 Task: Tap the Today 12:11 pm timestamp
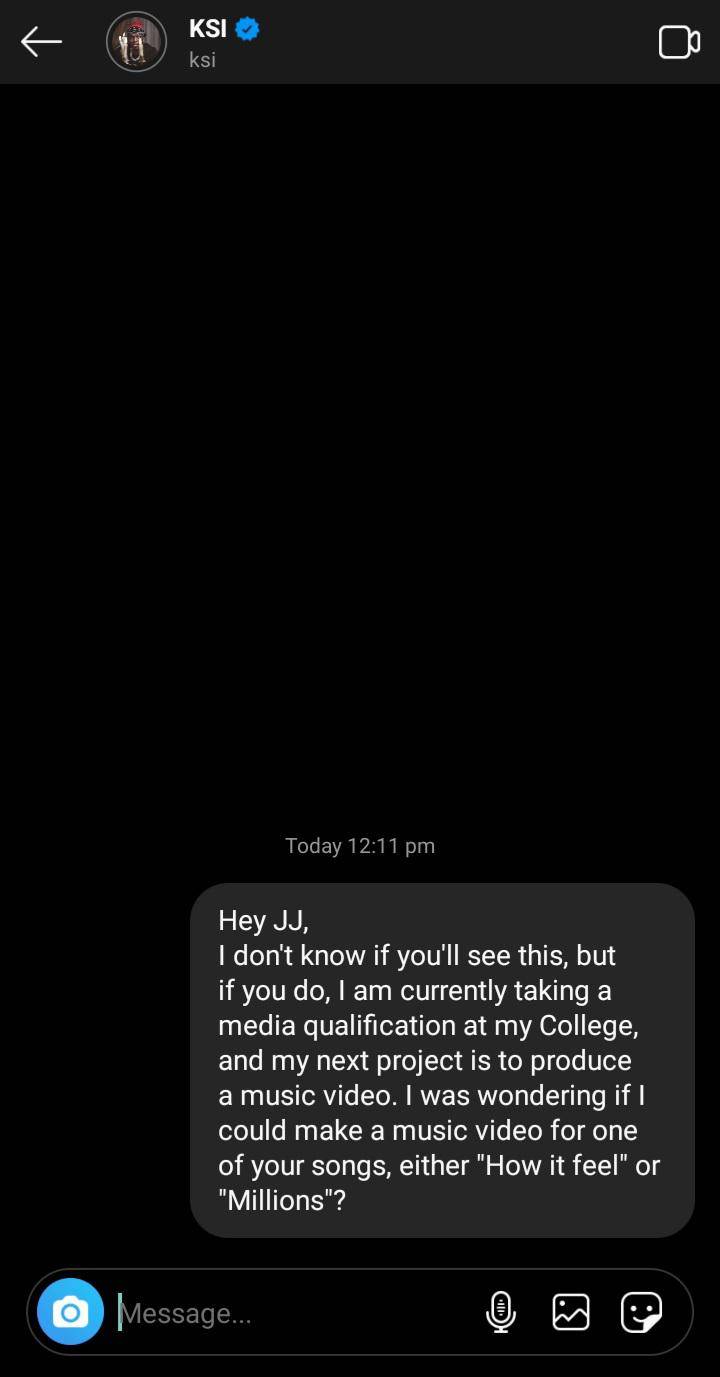pyautogui.click(x=360, y=845)
